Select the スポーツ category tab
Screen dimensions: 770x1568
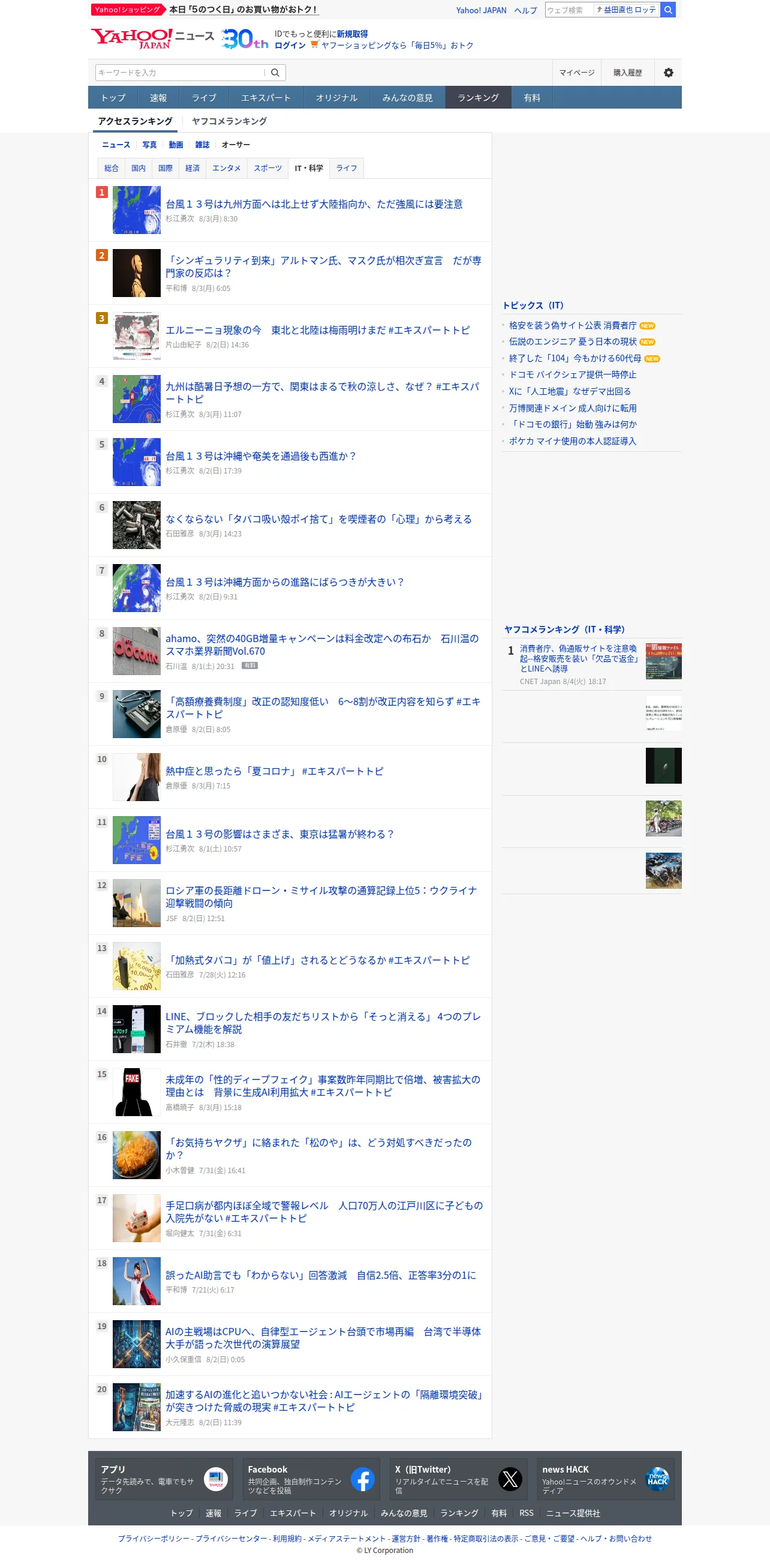tap(267, 168)
